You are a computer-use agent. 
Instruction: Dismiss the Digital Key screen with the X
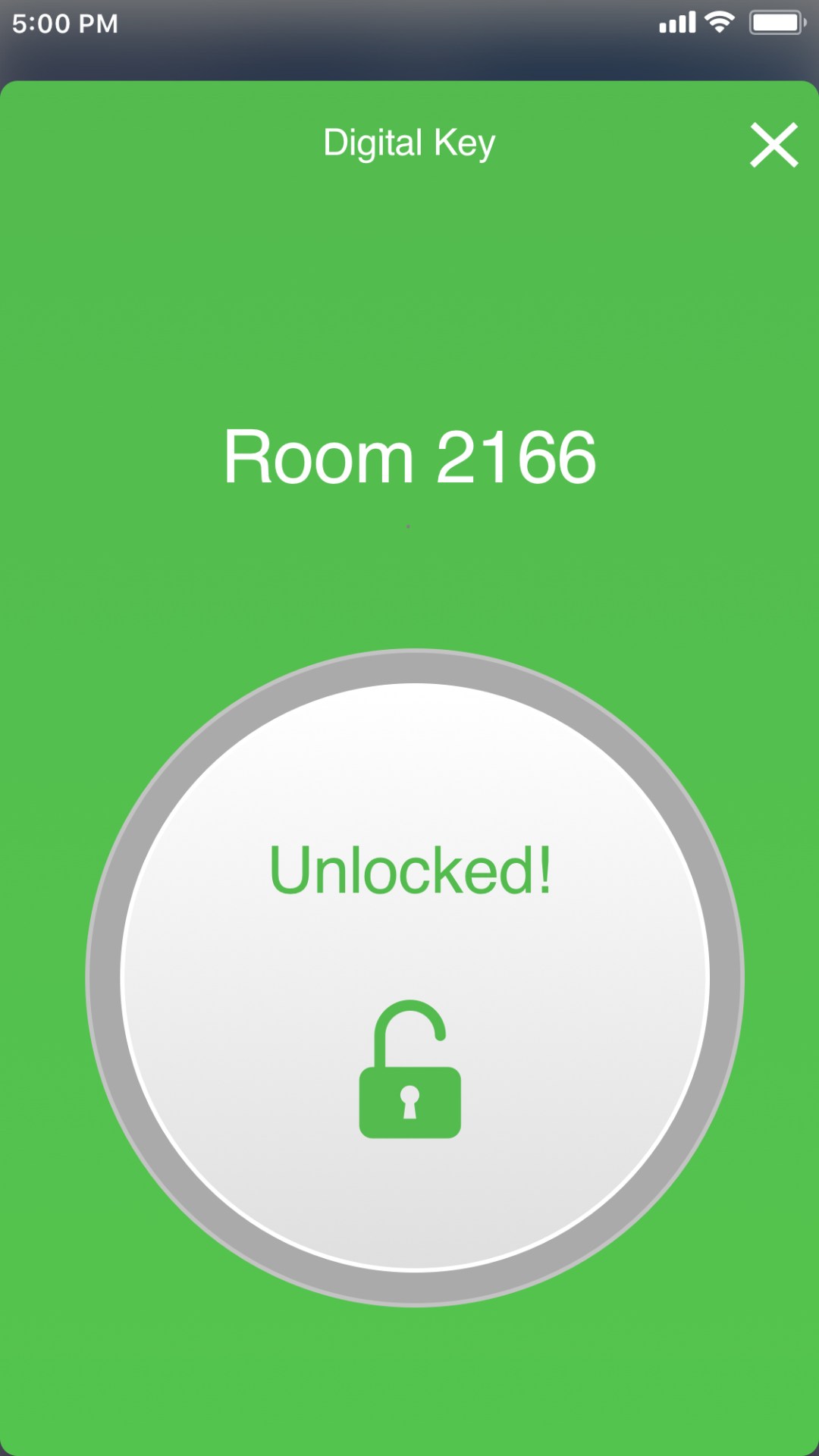point(773,146)
